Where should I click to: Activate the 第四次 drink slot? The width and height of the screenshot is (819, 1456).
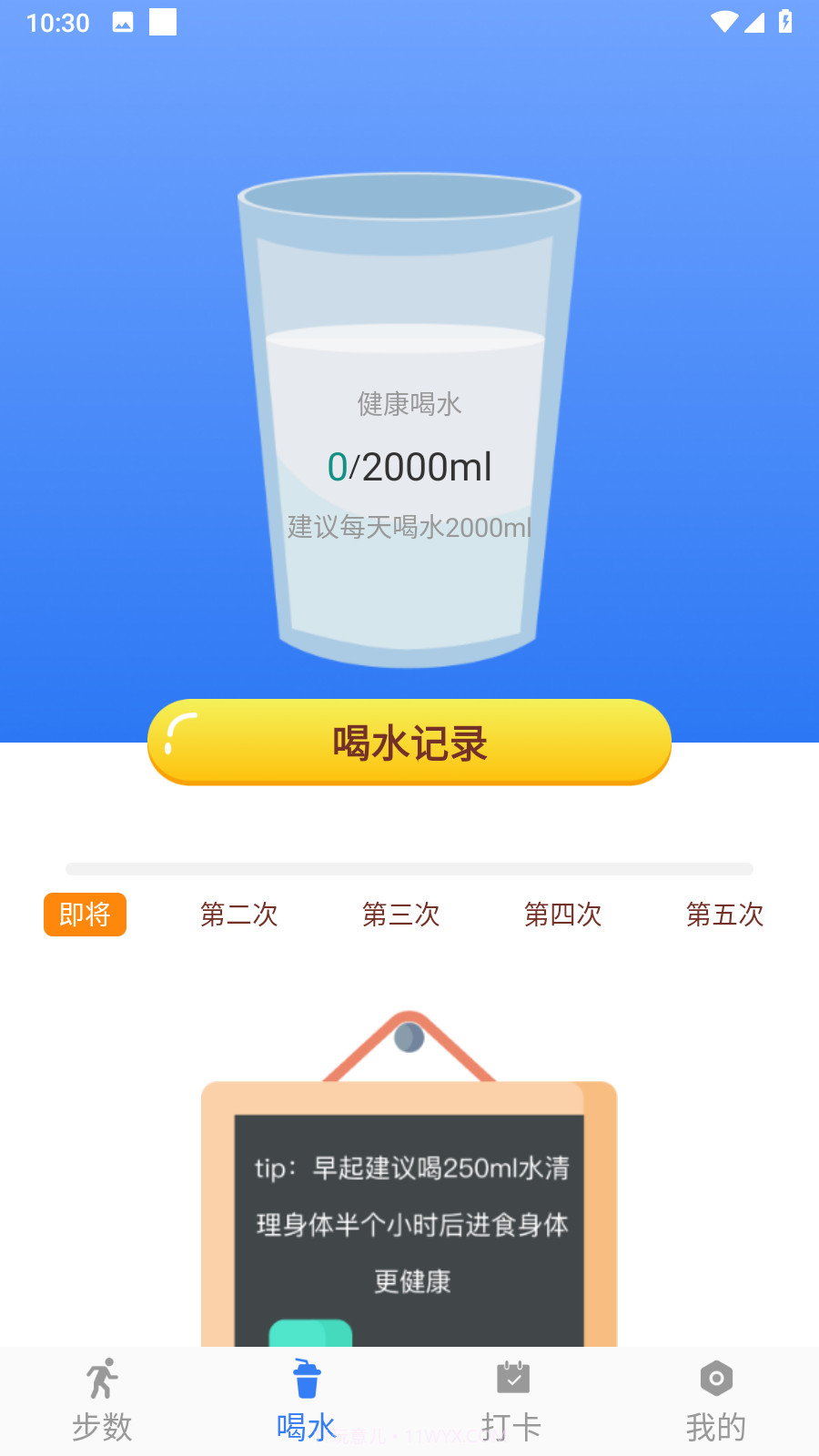tap(562, 915)
